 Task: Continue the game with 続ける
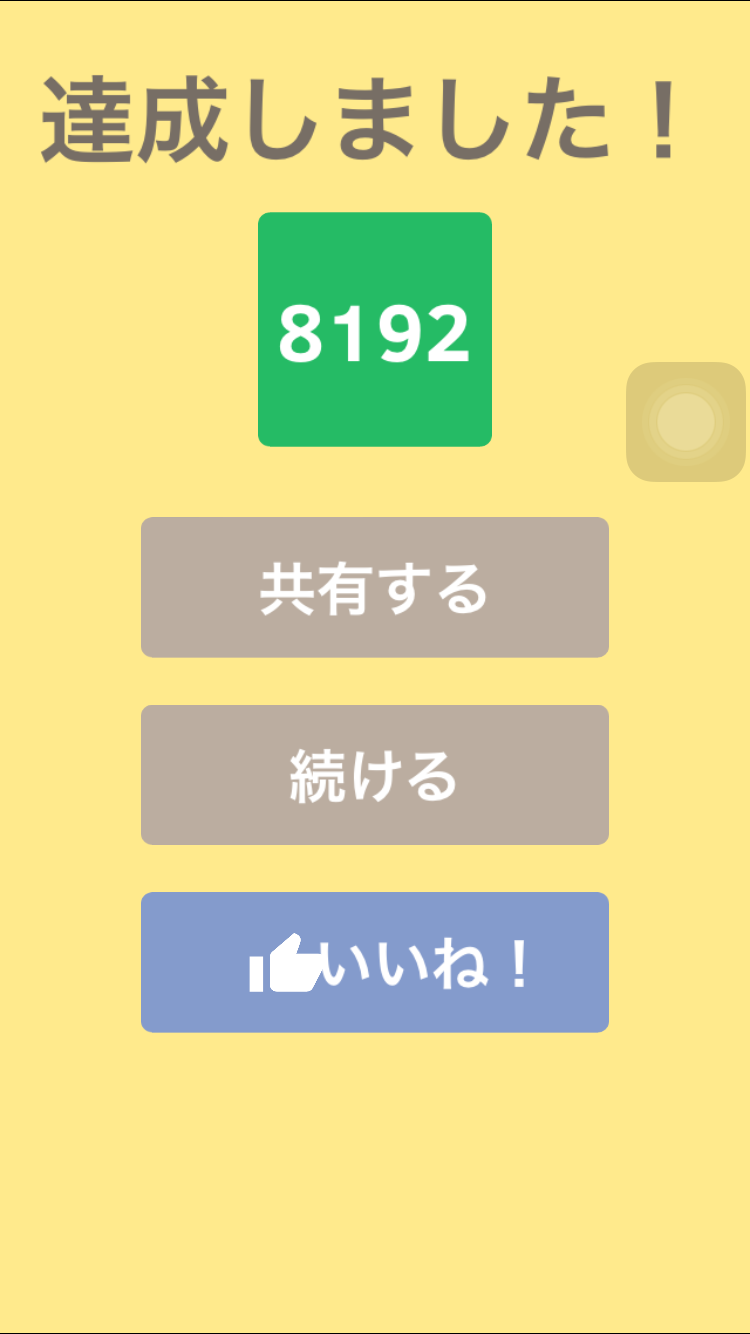click(x=375, y=775)
